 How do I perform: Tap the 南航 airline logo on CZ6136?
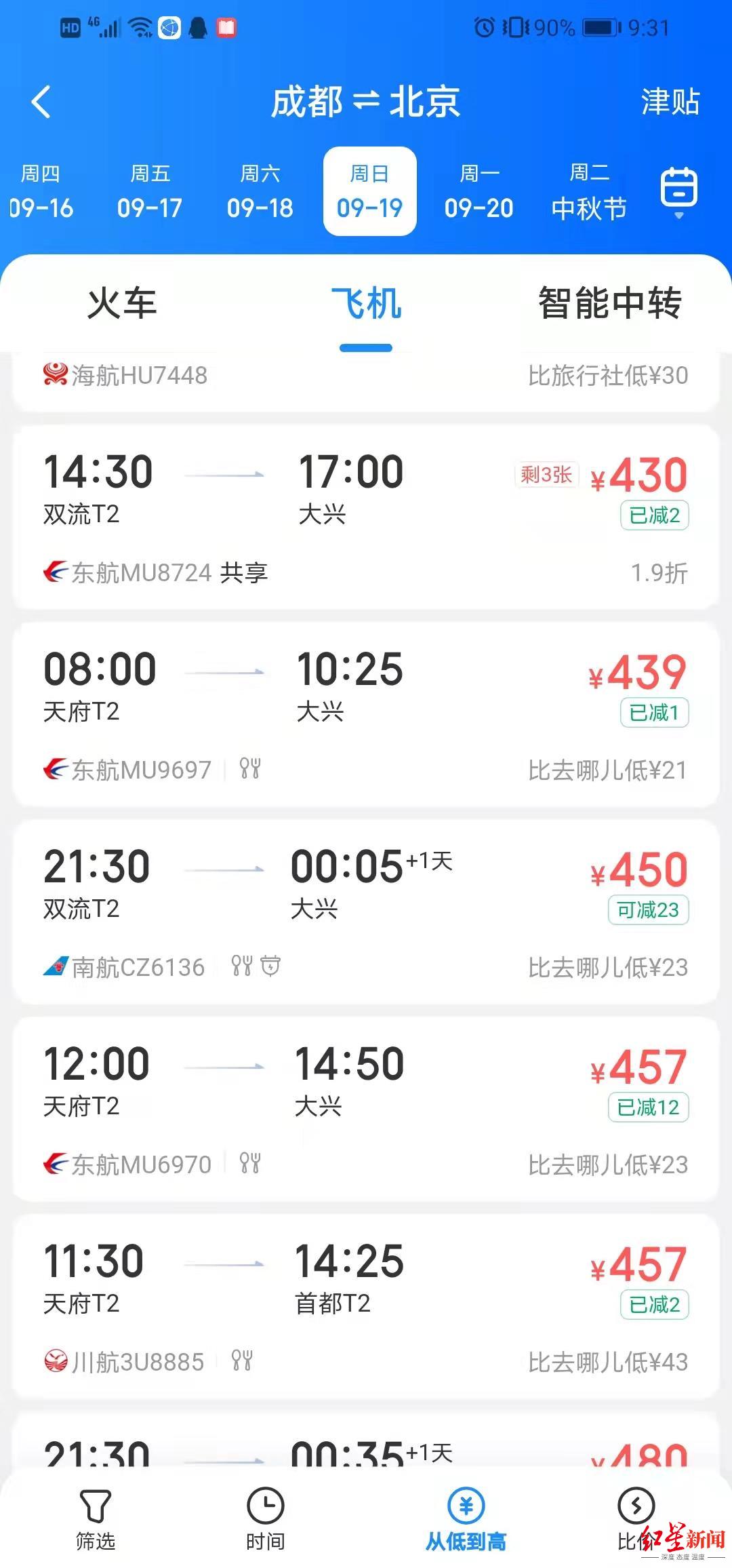[x=57, y=968]
